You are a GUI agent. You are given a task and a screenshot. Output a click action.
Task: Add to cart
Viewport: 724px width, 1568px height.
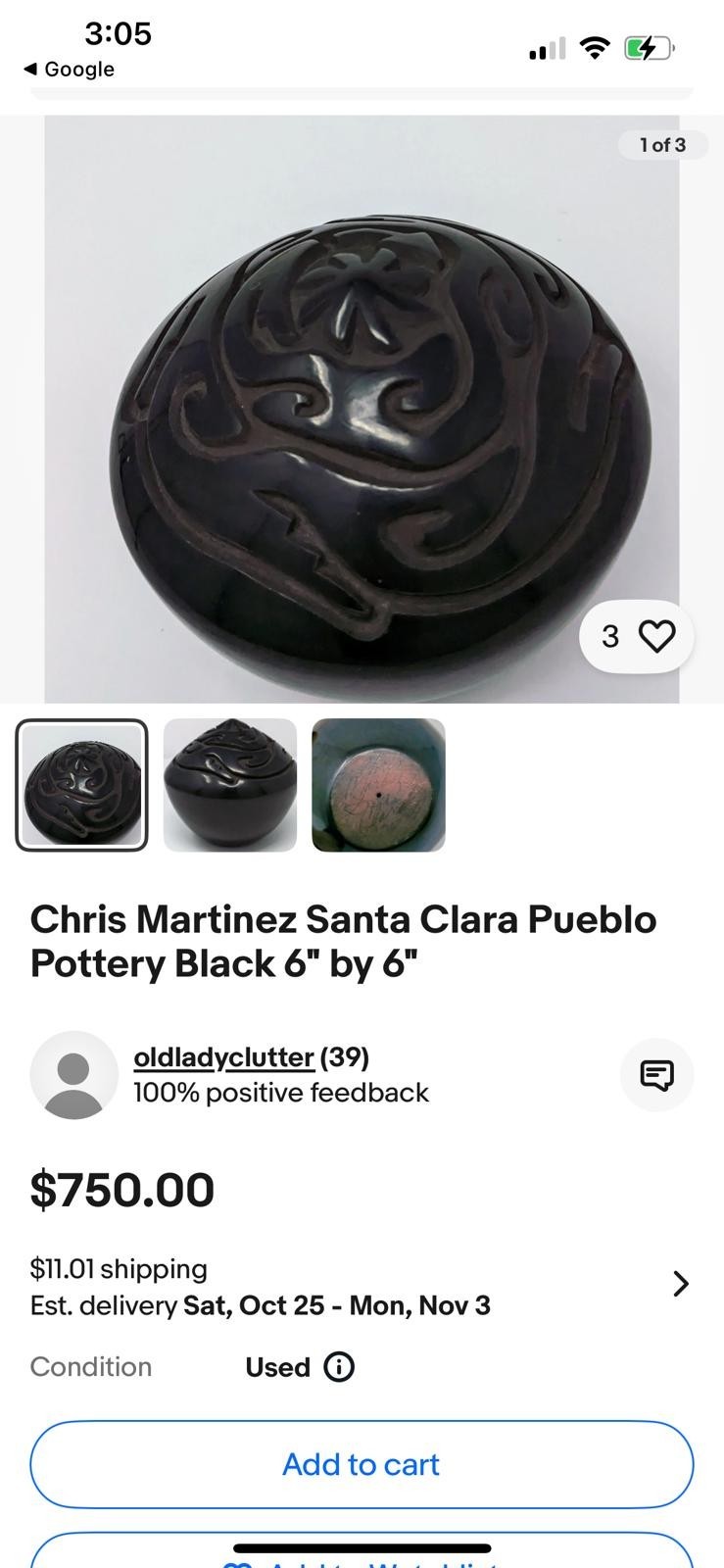pos(362,1464)
